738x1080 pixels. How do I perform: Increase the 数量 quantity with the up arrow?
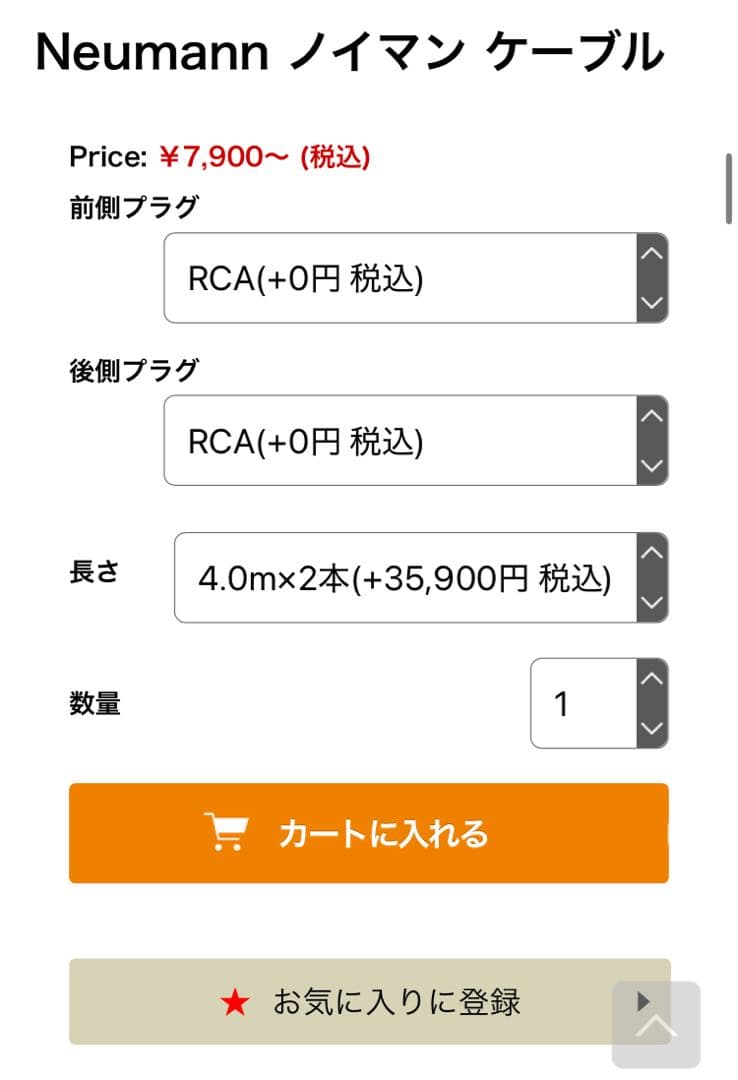click(x=651, y=678)
